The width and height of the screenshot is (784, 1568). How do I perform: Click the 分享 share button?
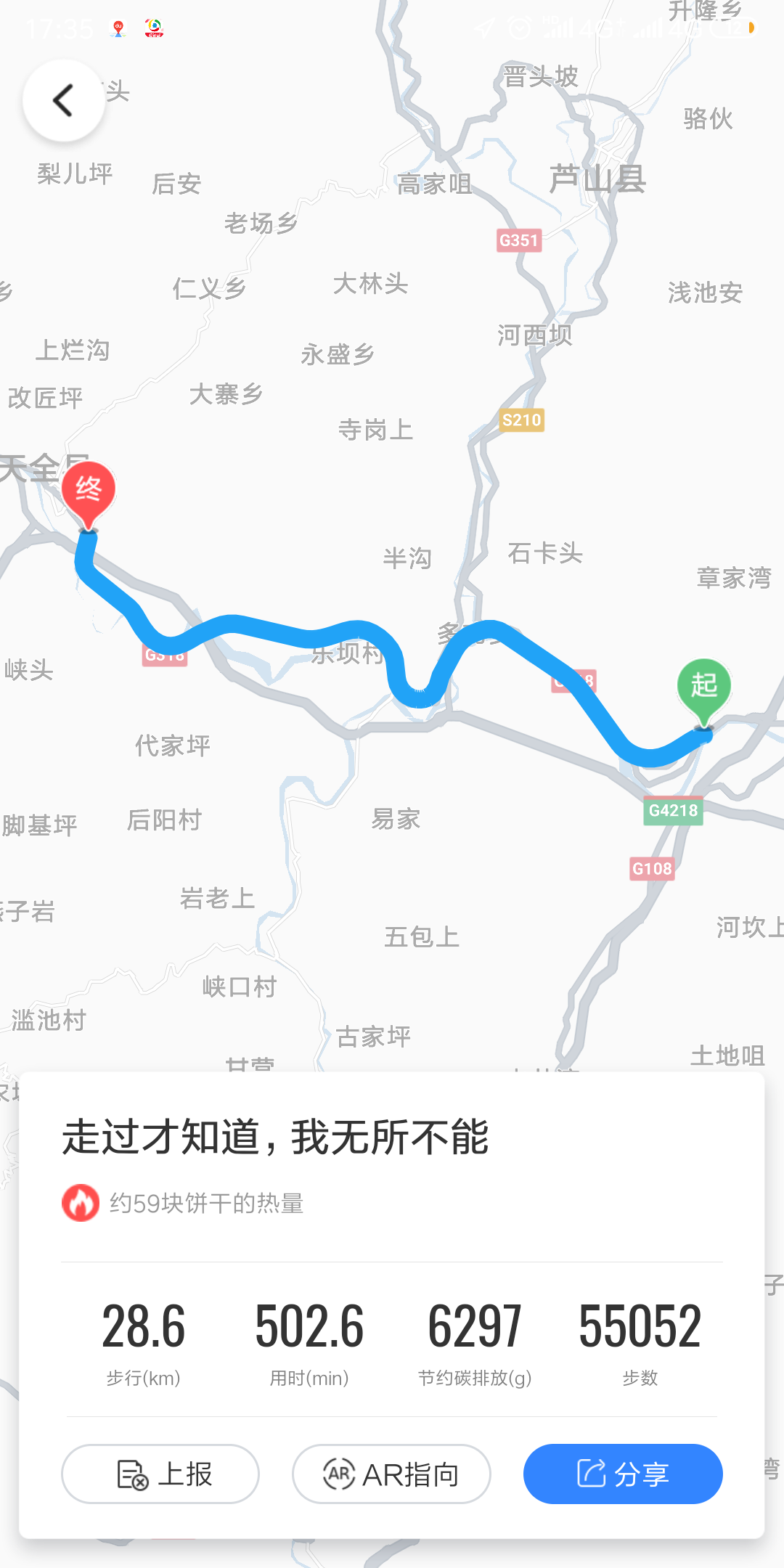[x=622, y=1474]
